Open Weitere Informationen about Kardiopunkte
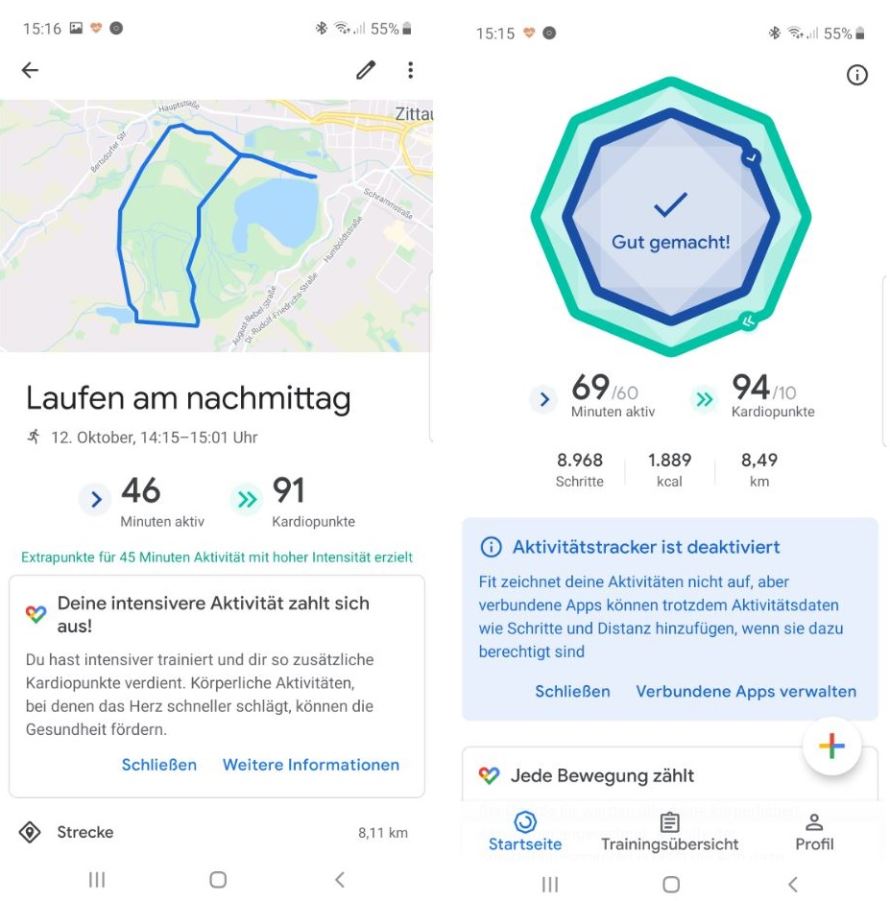The image size is (890, 901). (311, 765)
